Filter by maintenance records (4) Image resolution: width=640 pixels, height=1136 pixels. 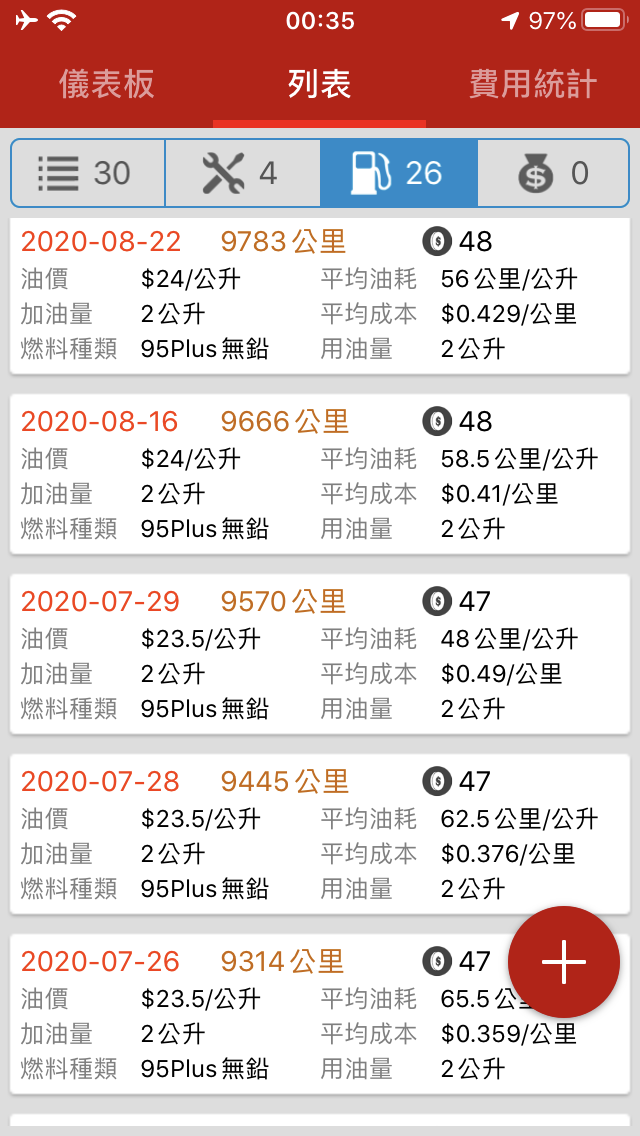coord(243,173)
